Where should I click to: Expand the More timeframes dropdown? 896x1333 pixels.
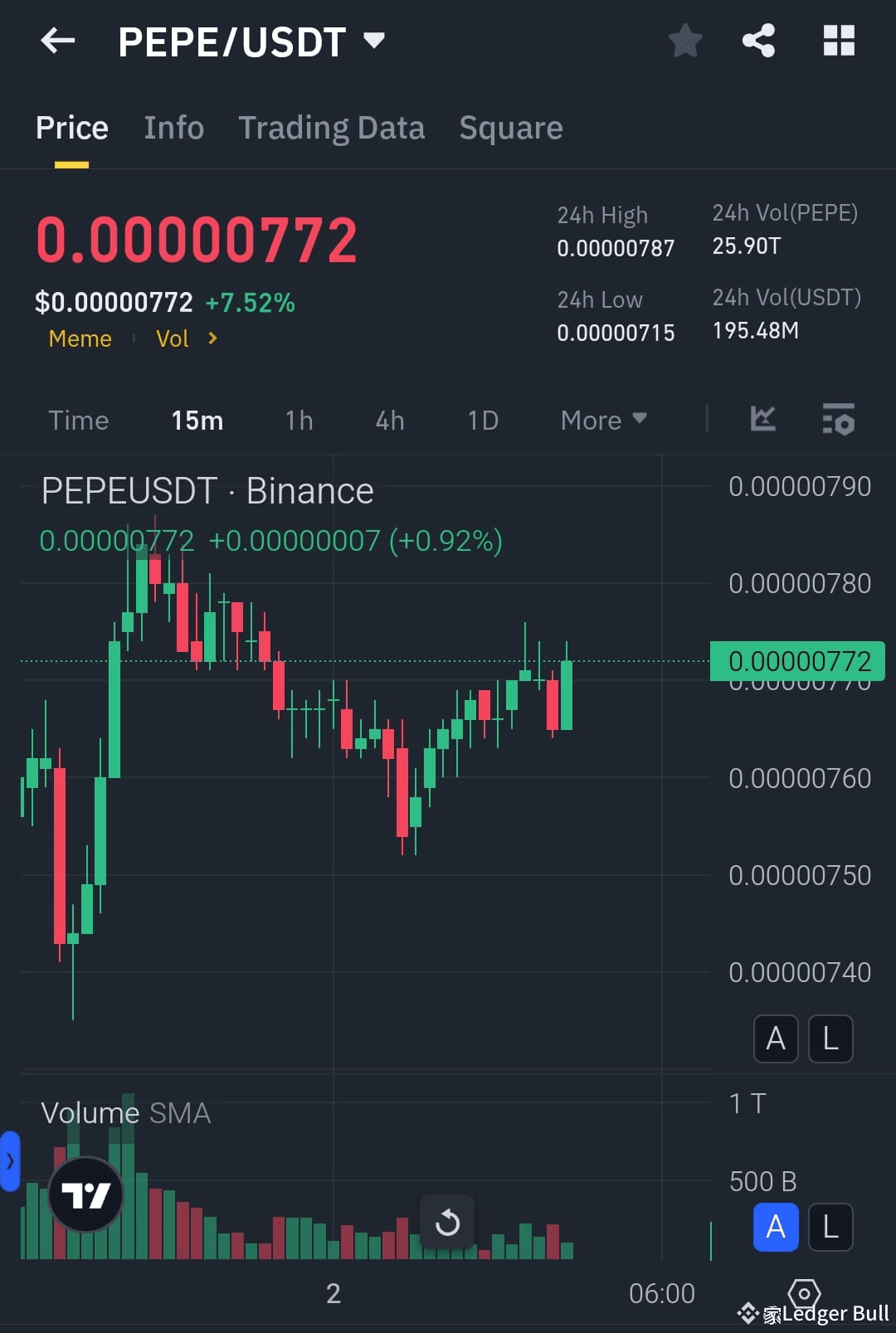point(603,421)
